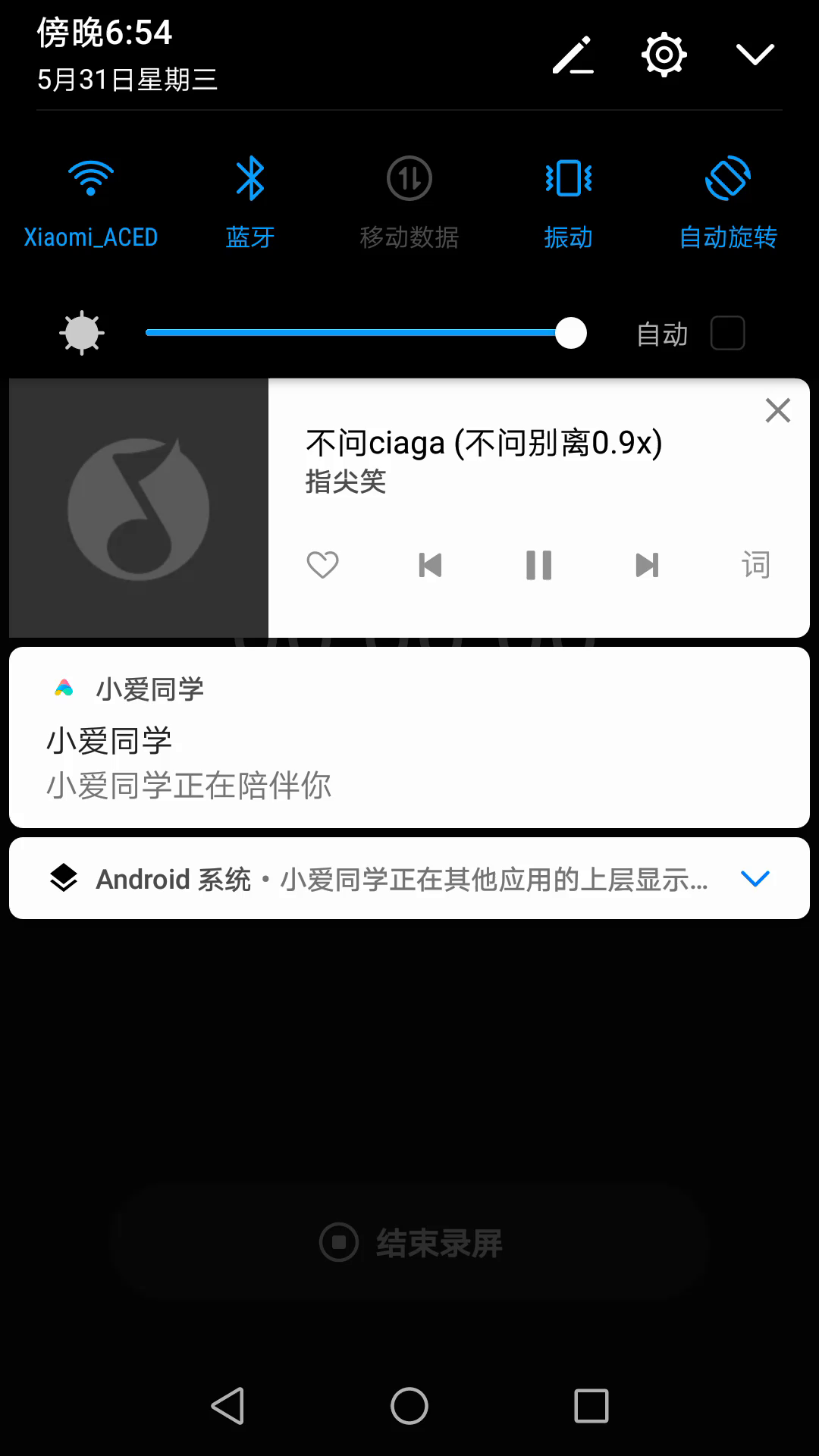The height and width of the screenshot is (1456, 819).
Task: Expand the Android 系统 notification
Action: [x=755, y=878]
